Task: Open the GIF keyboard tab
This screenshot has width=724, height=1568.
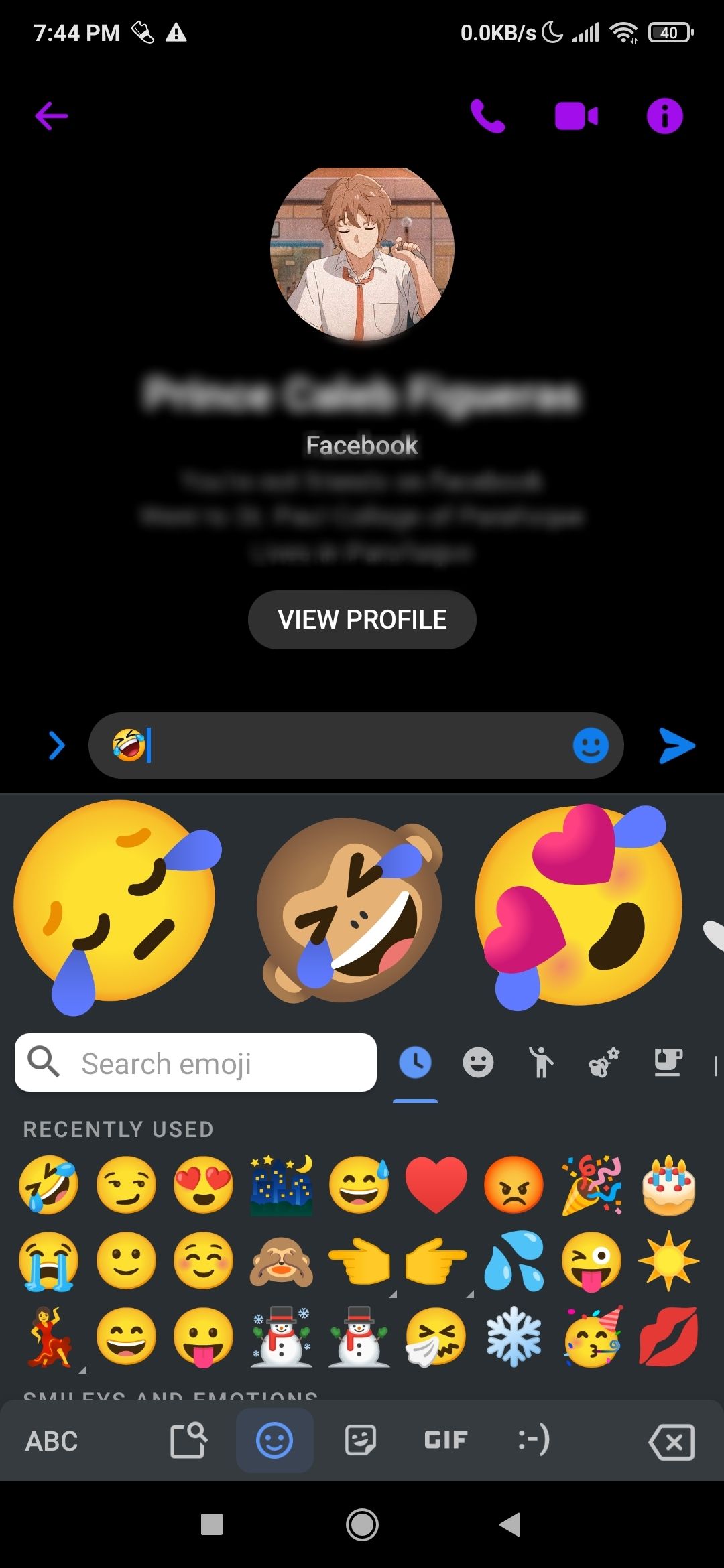Action: [x=445, y=1440]
